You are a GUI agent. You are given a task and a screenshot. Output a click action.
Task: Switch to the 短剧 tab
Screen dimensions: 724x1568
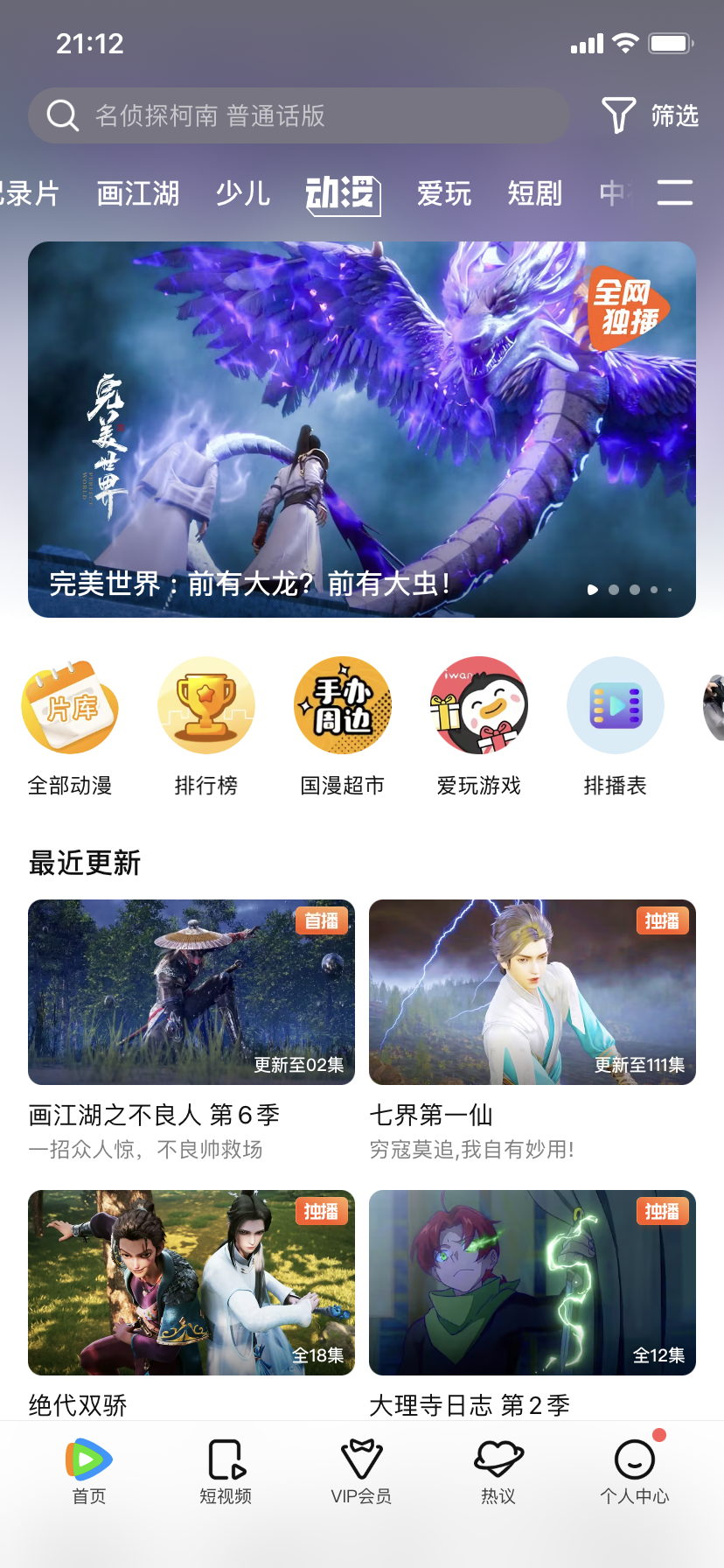[534, 193]
